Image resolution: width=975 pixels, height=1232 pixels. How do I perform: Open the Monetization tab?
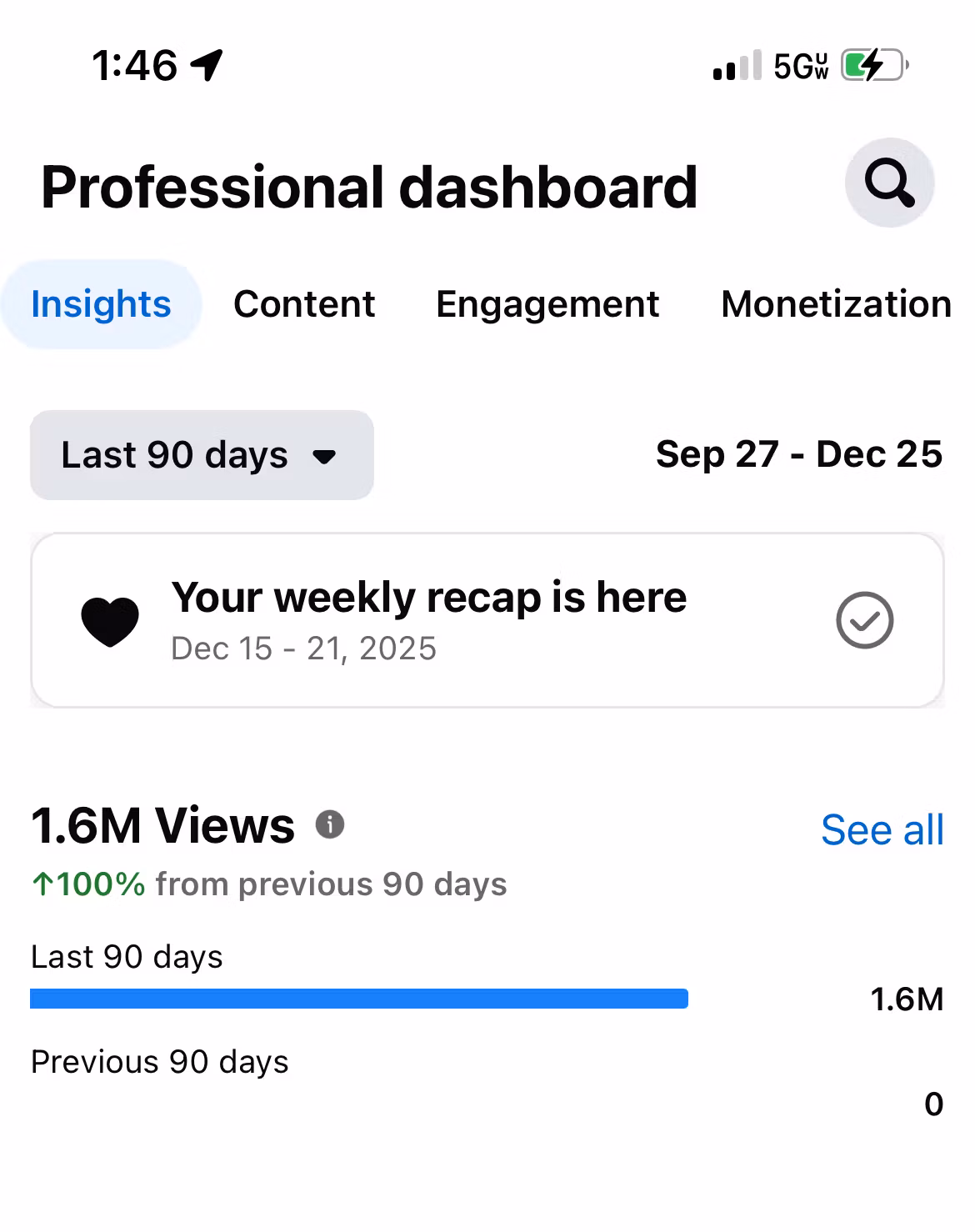(x=836, y=304)
